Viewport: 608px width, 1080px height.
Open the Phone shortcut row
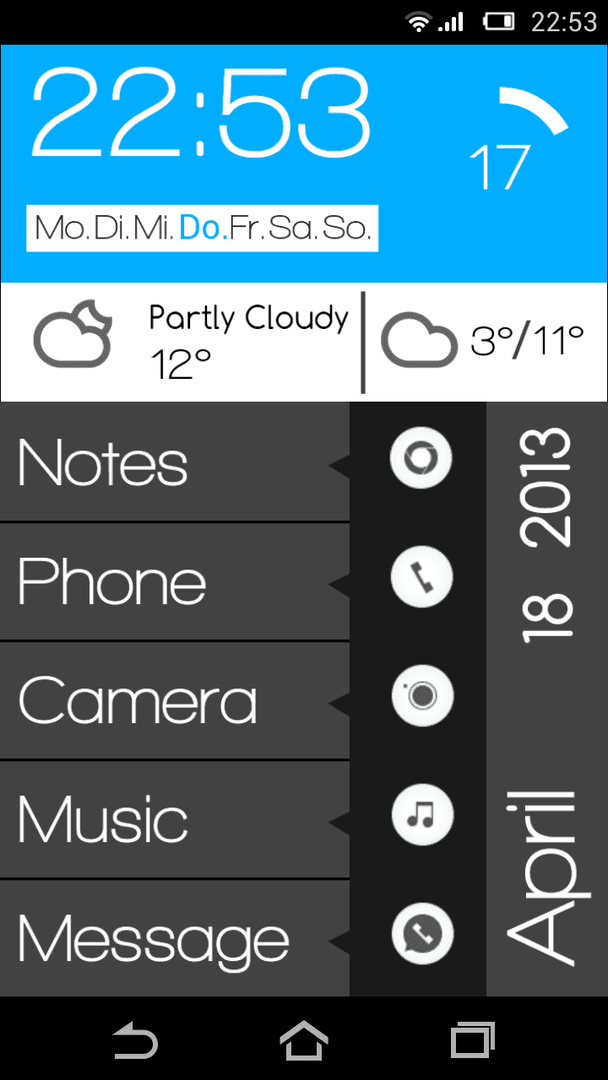point(175,582)
